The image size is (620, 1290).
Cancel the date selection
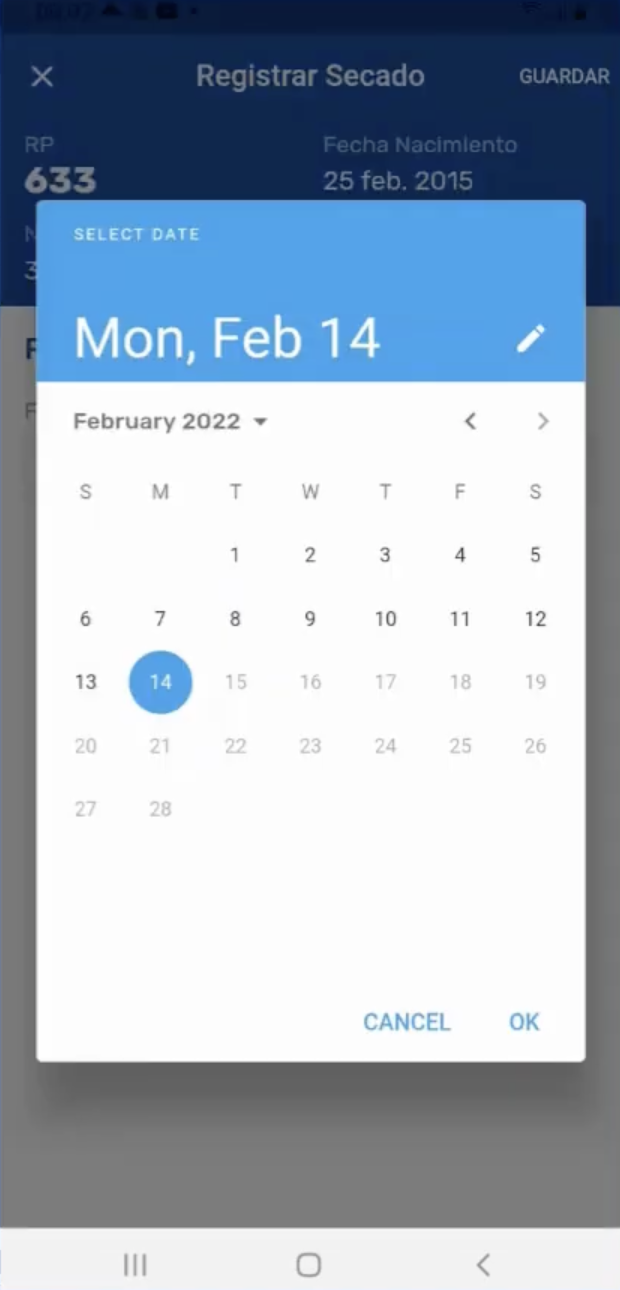[406, 1022]
